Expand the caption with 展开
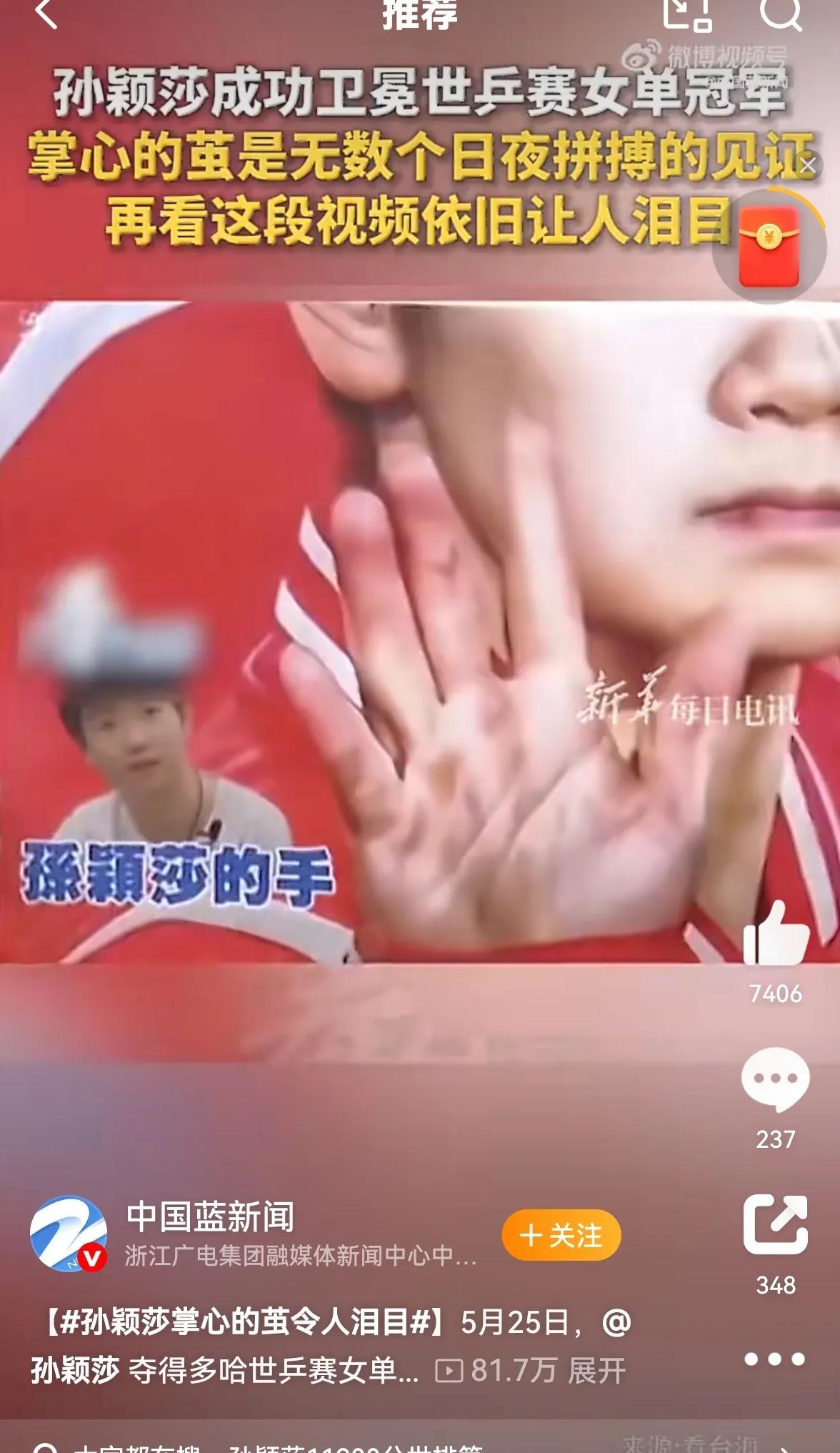 tap(596, 1371)
